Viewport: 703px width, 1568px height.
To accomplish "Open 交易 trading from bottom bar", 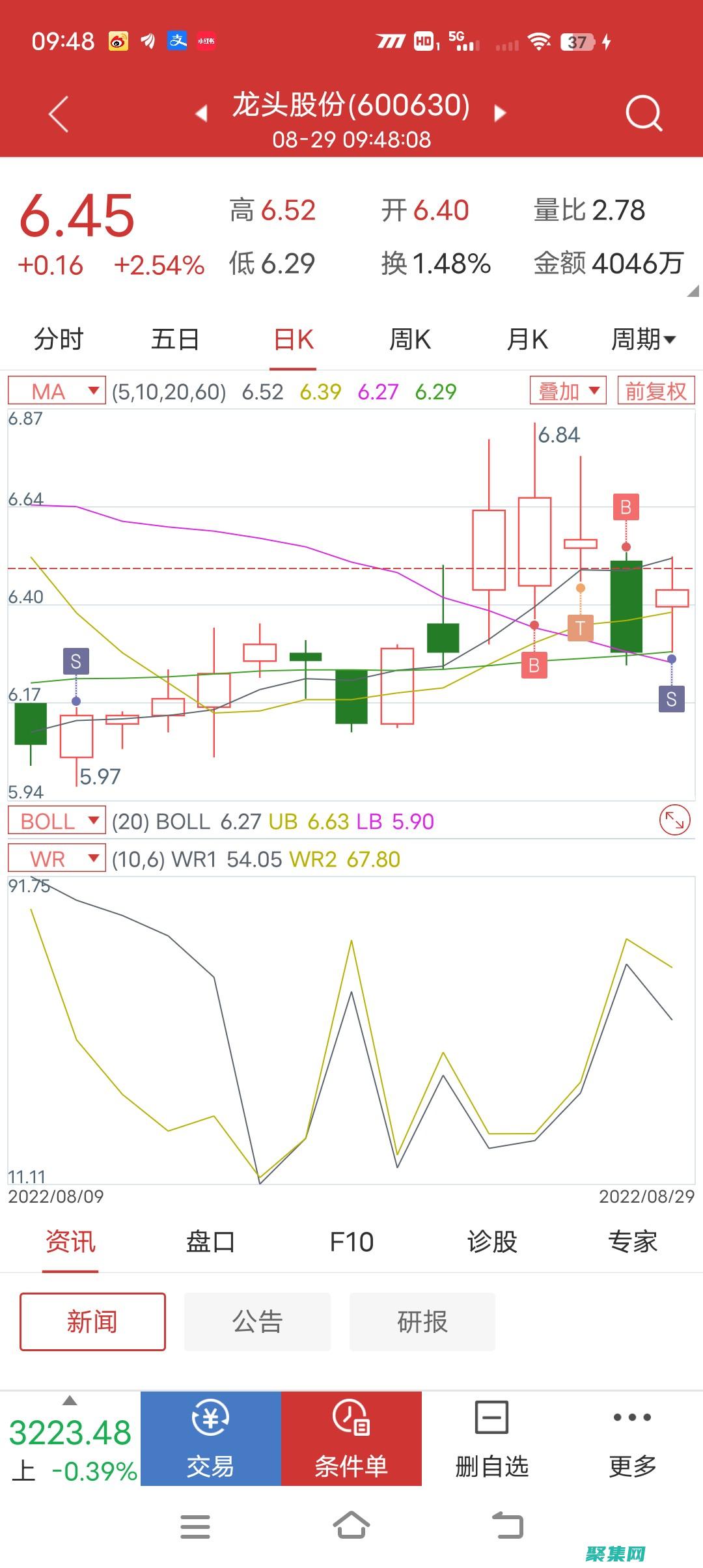I will [x=210, y=1440].
